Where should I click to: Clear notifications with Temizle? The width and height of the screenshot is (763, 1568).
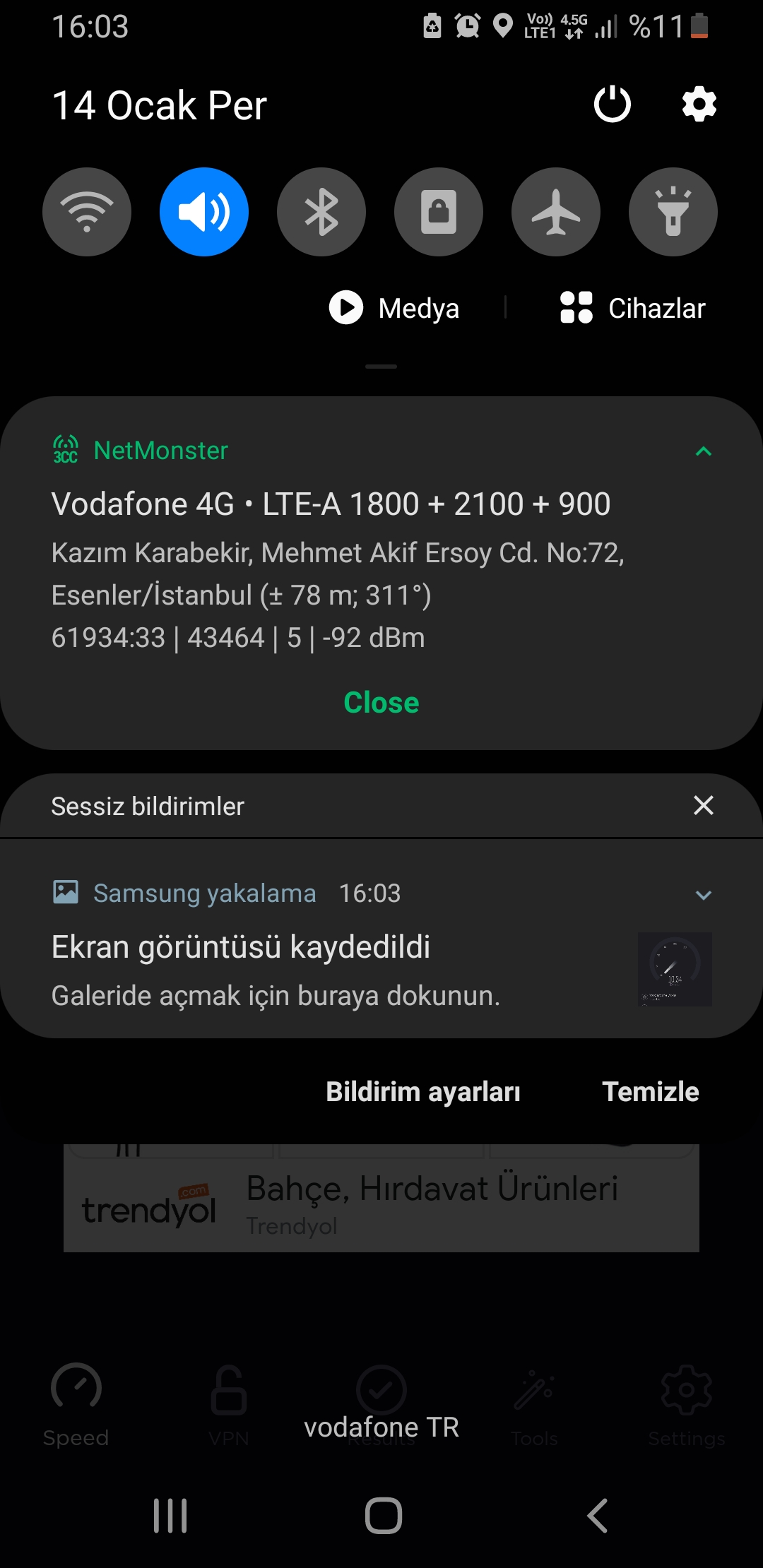(x=651, y=1092)
